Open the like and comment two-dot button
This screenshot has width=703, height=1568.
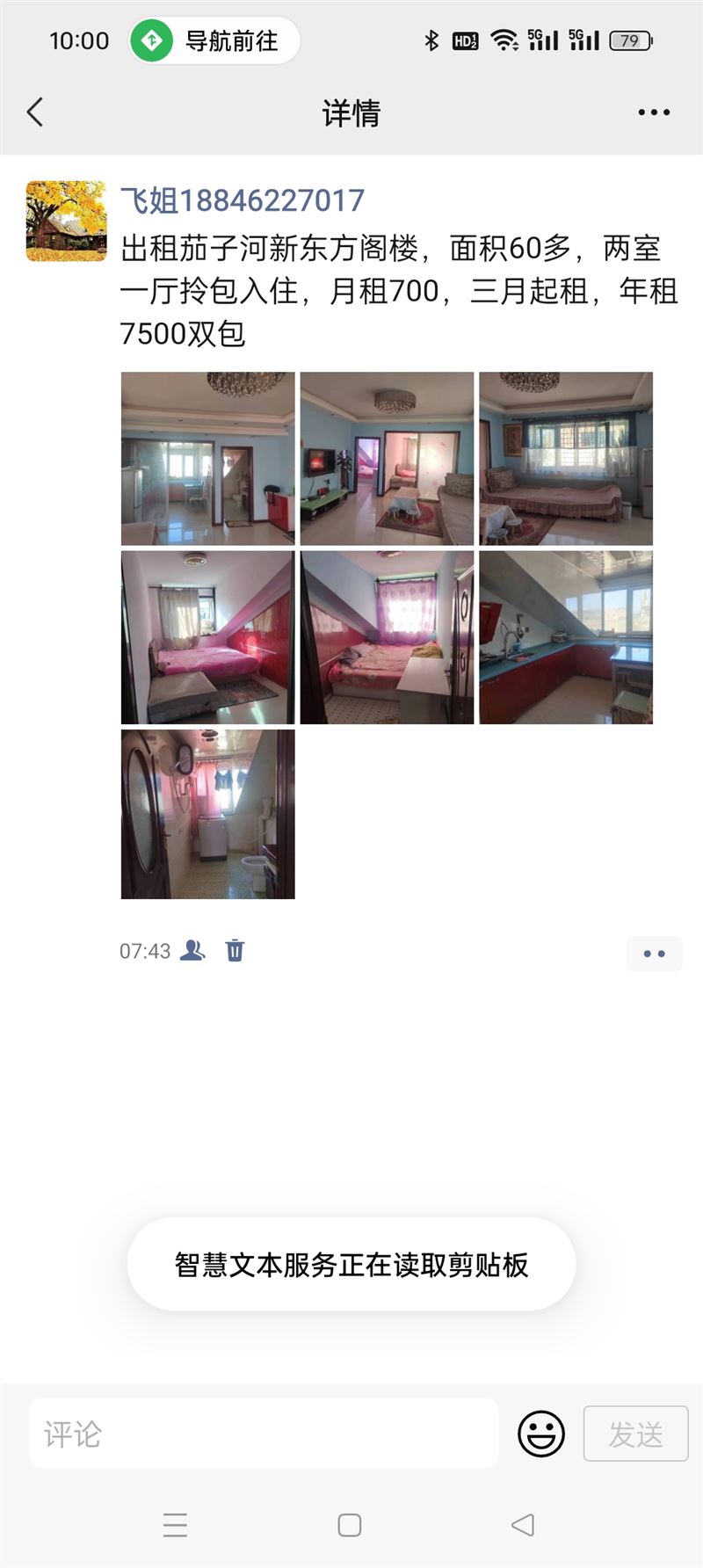654,954
